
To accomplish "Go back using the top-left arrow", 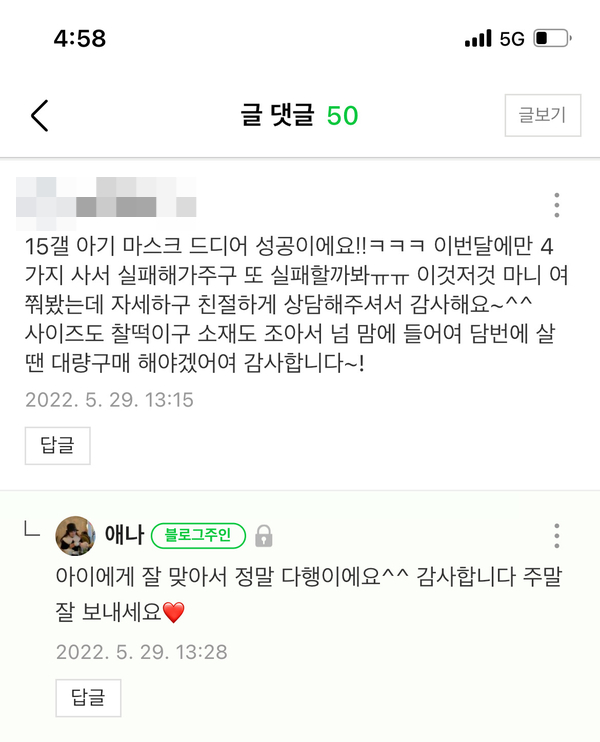I will 39,116.
